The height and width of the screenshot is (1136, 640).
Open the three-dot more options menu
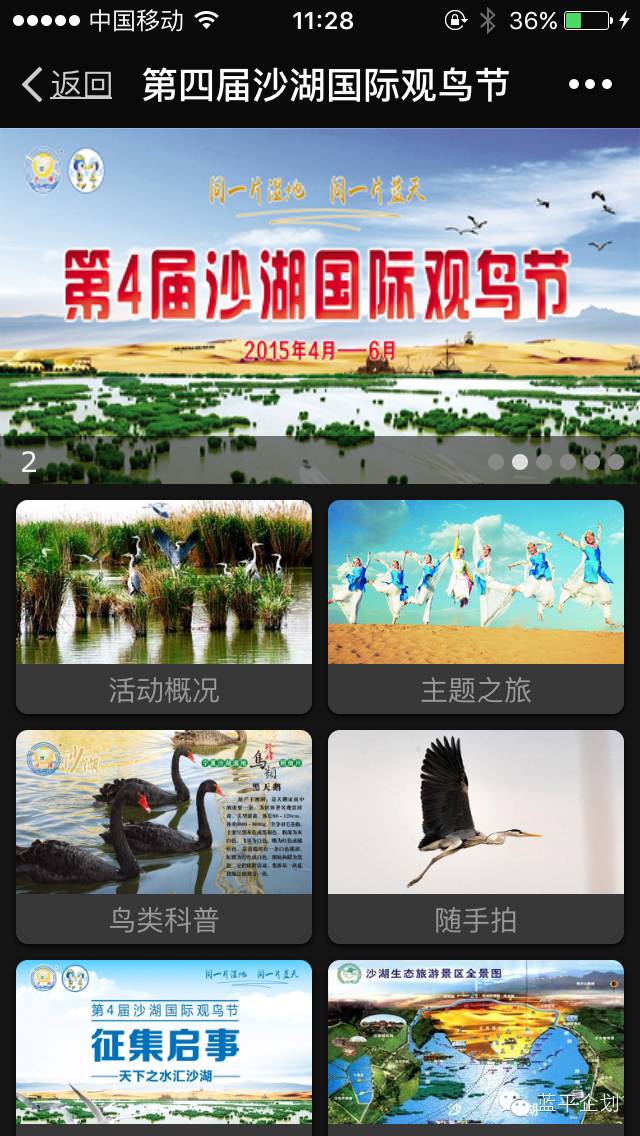click(x=590, y=85)
